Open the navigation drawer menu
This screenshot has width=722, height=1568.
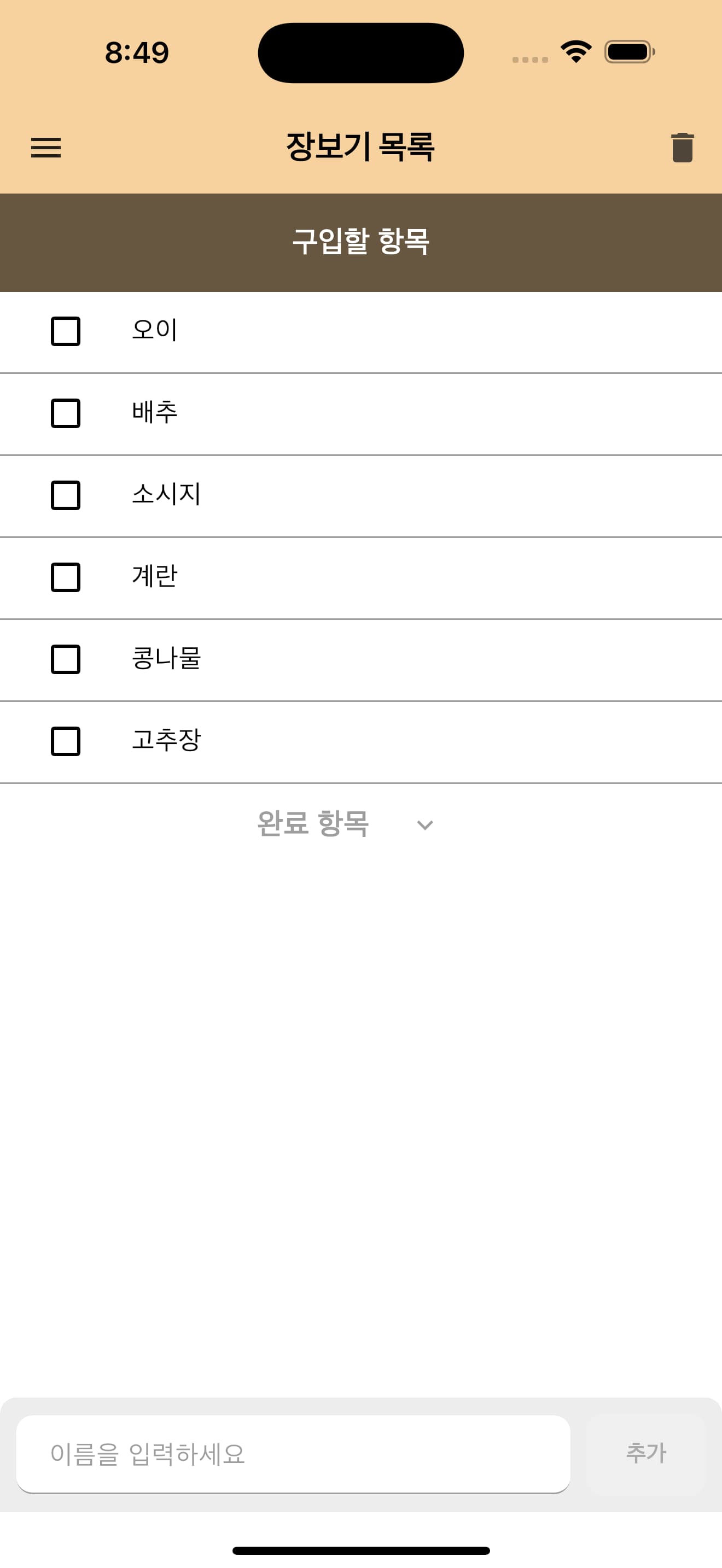click(46, 148)
